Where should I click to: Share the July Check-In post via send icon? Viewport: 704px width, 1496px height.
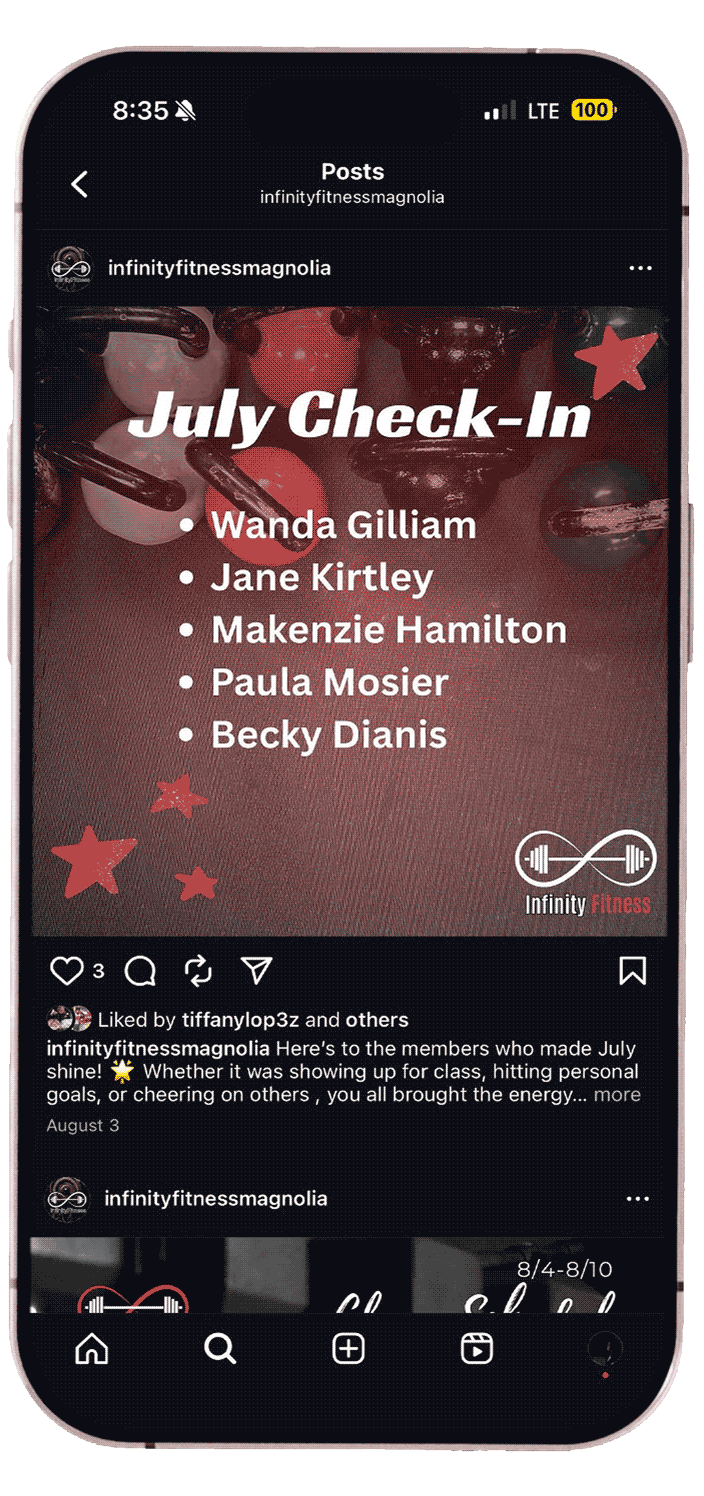256,970
